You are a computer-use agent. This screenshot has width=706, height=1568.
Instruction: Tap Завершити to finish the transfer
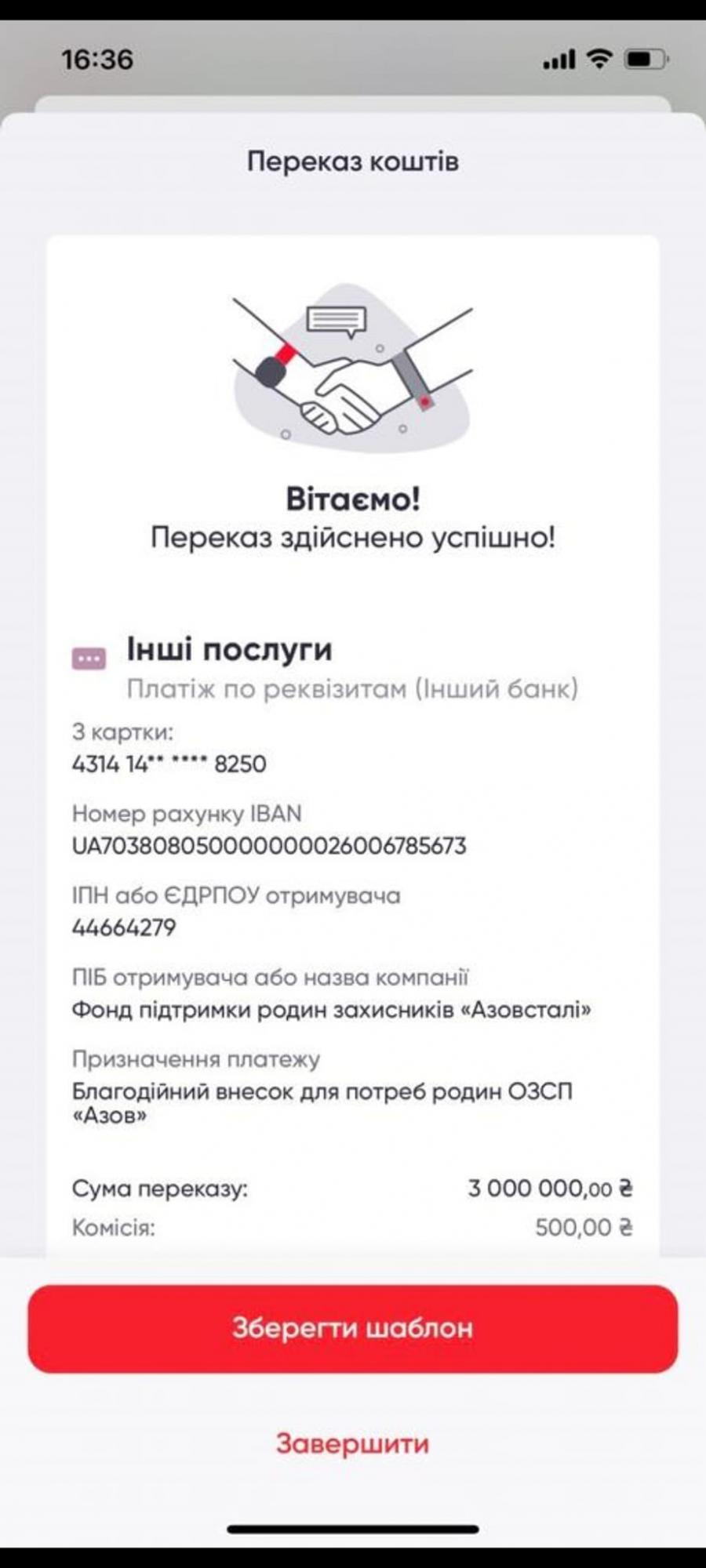point(351,1445)
